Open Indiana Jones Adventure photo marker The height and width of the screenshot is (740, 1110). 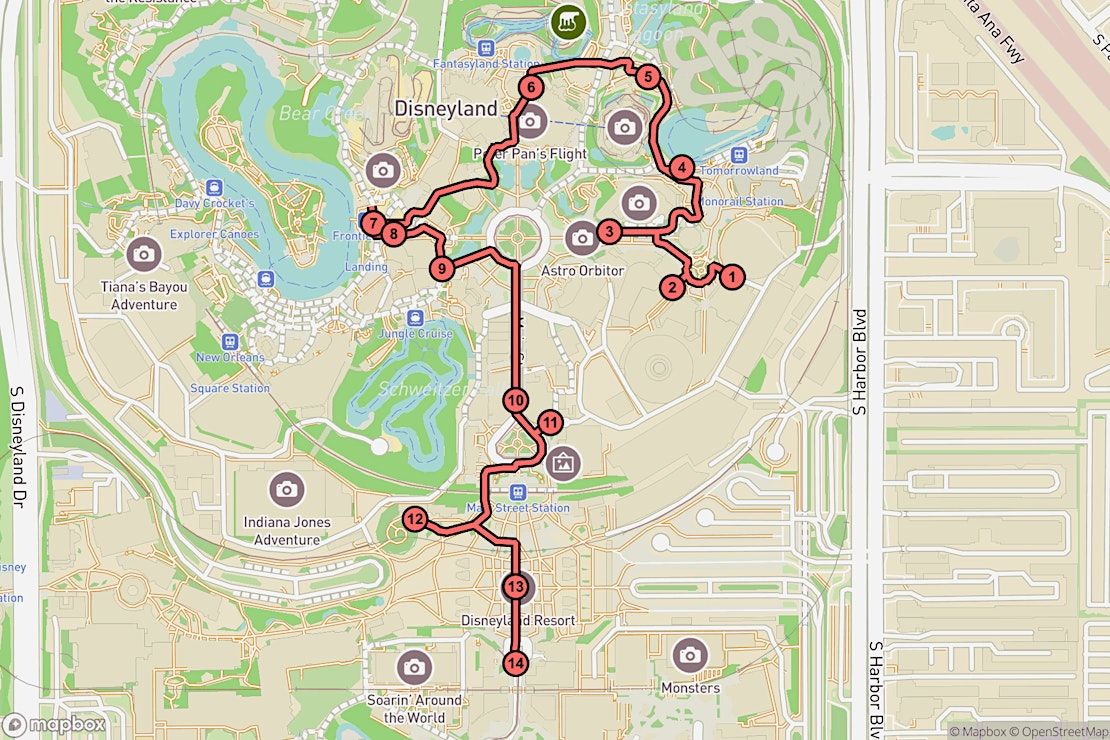[x=287, y=489]
